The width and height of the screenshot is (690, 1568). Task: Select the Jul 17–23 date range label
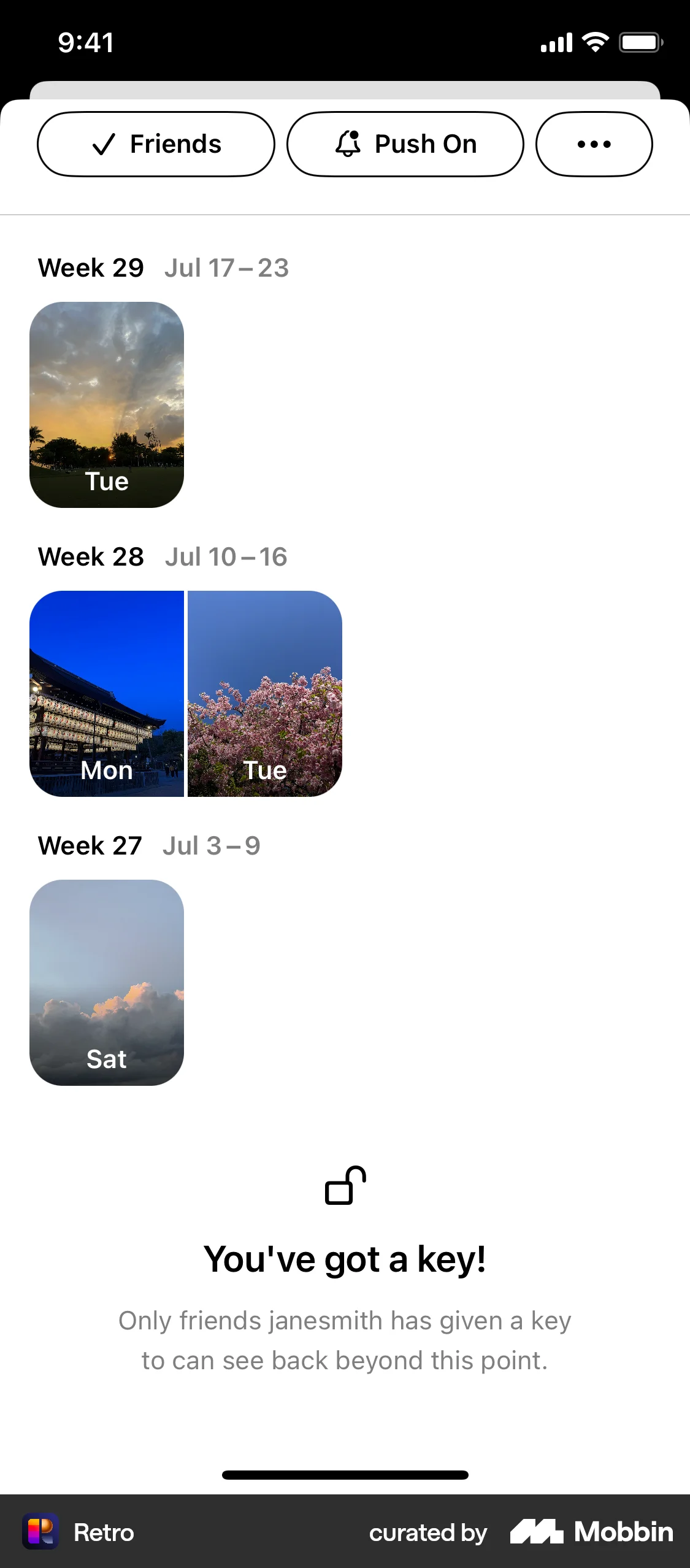pos(226,267)
